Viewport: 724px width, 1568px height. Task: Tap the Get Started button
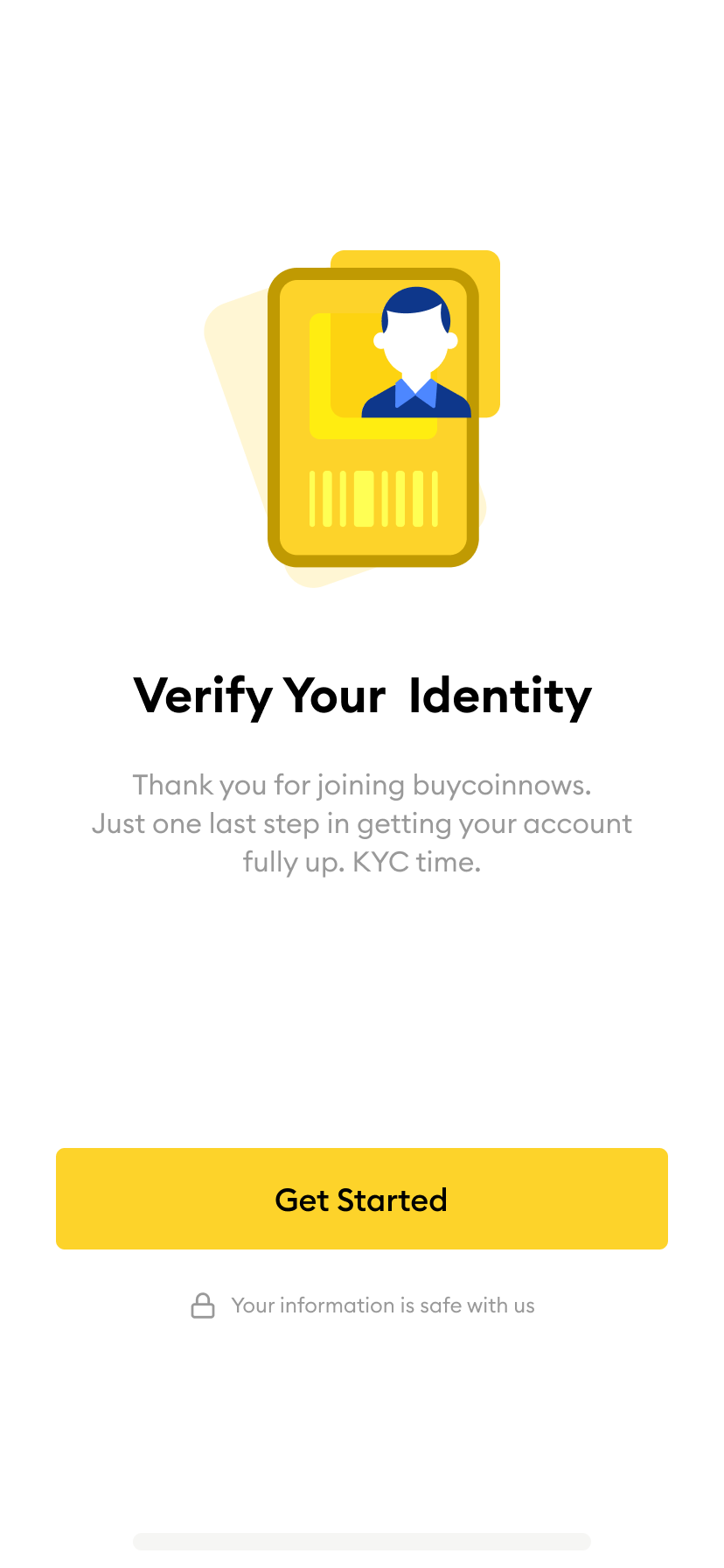pos(362,1199)
